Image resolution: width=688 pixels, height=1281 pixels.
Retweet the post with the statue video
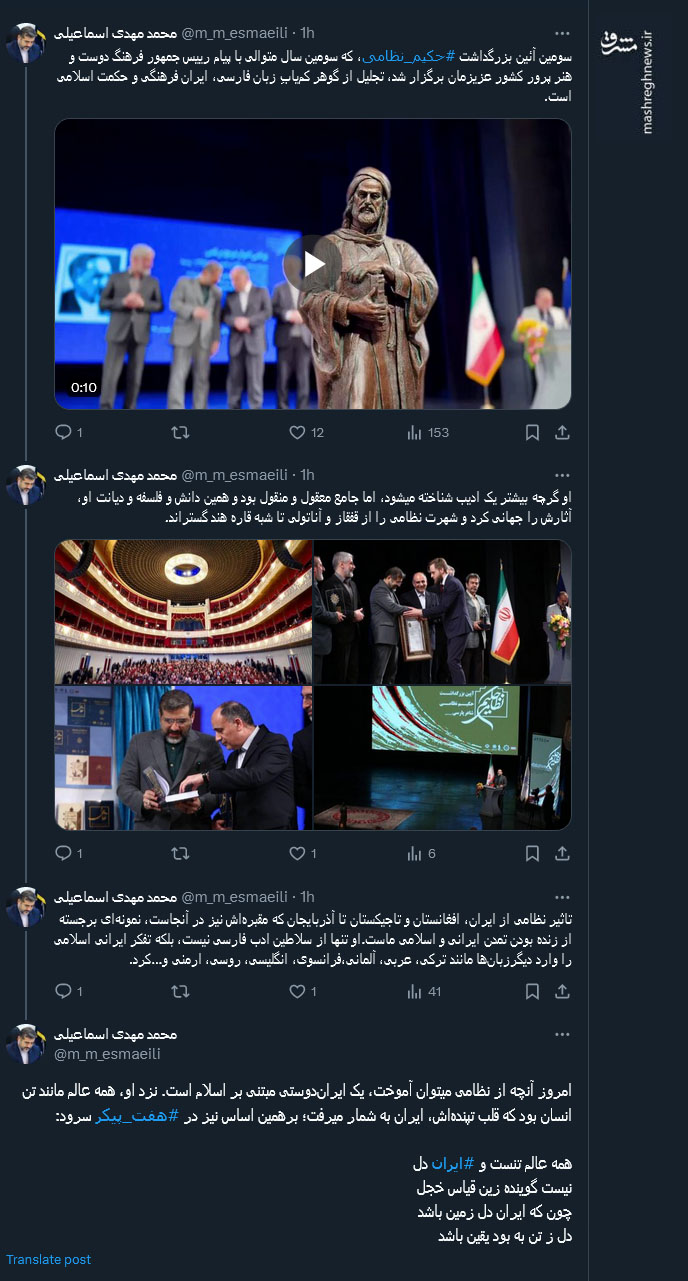tap(180, 433)
